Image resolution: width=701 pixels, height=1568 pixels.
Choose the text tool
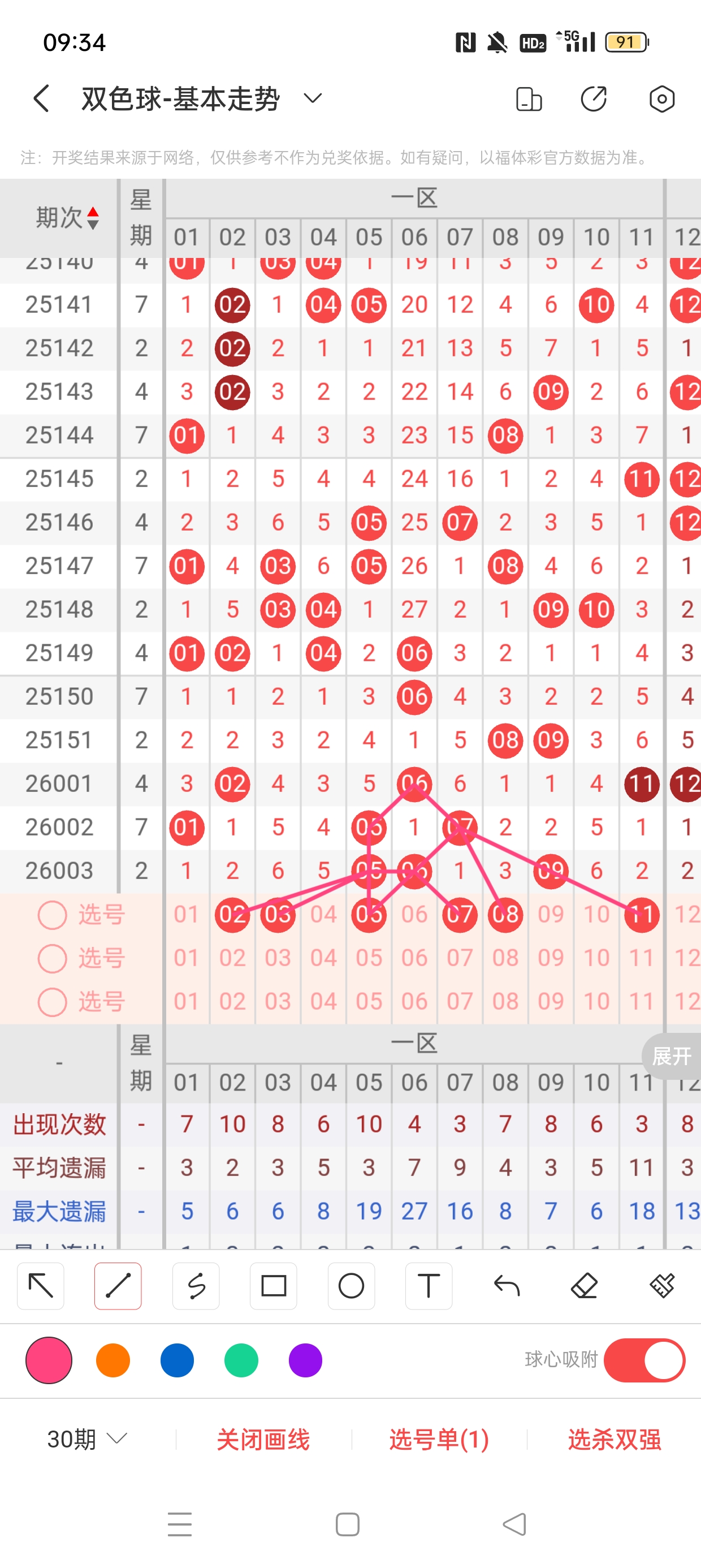tap(429, 1286)
